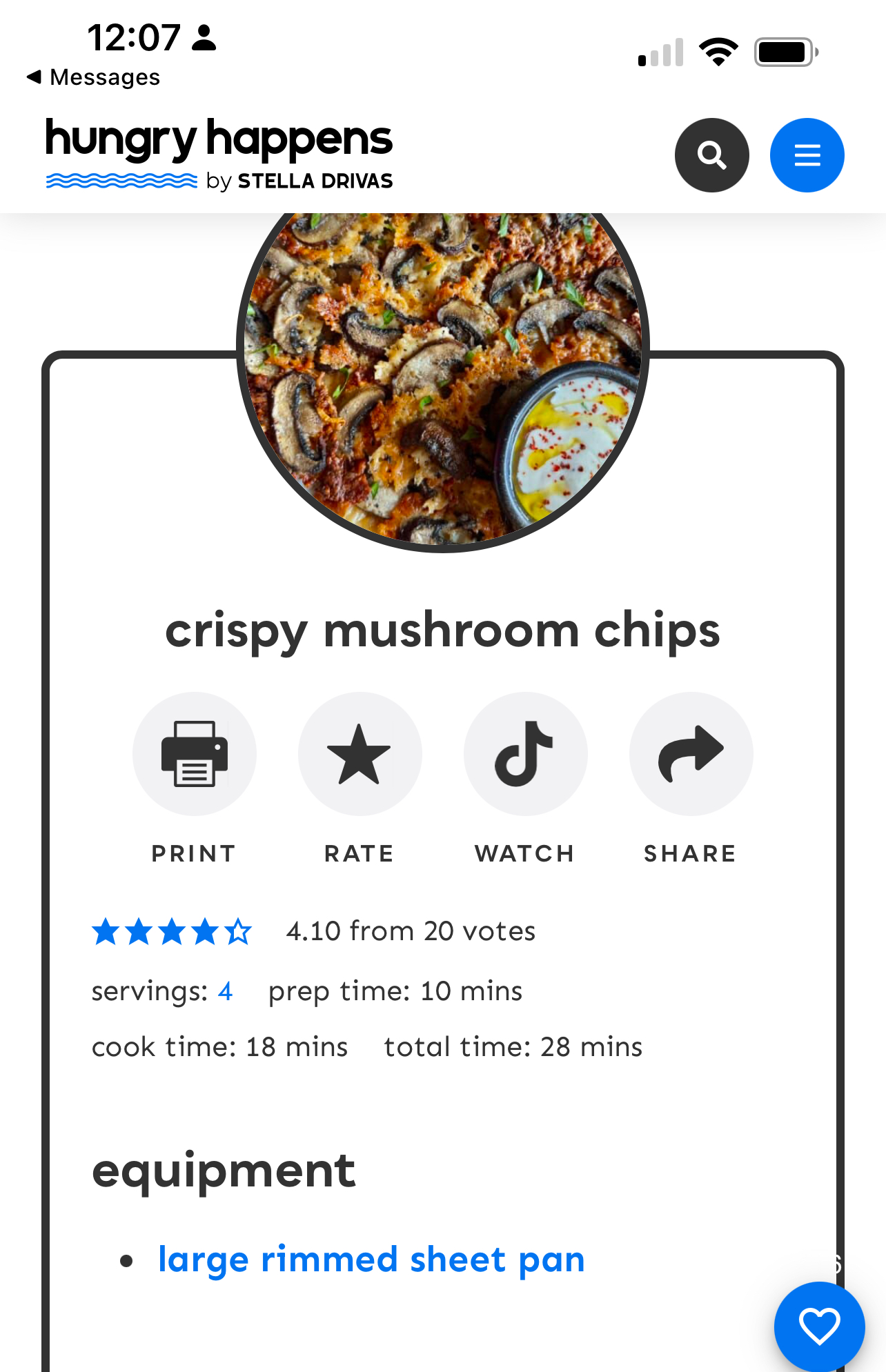
Task: Open the hamburger menu
Action: pos(807,155)
